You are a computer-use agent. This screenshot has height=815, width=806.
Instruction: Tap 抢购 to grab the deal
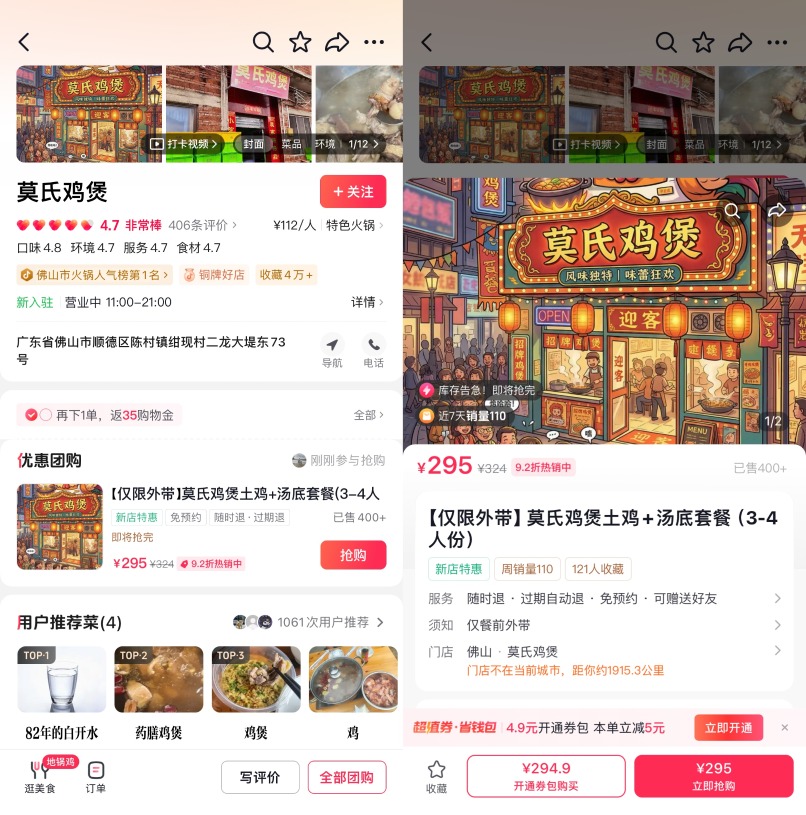(352, 555)
